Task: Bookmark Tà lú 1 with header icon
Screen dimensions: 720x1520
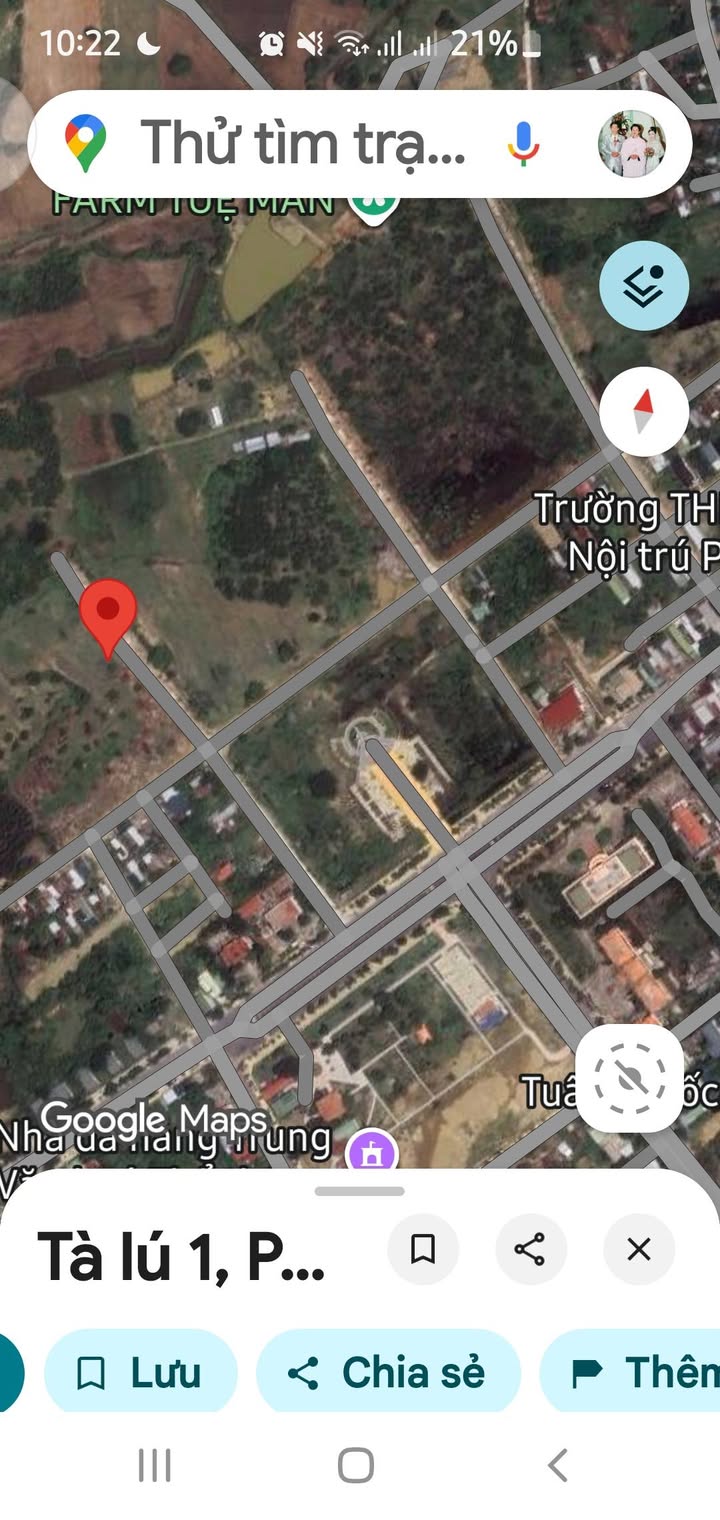Action: [x=423, y=1249]
